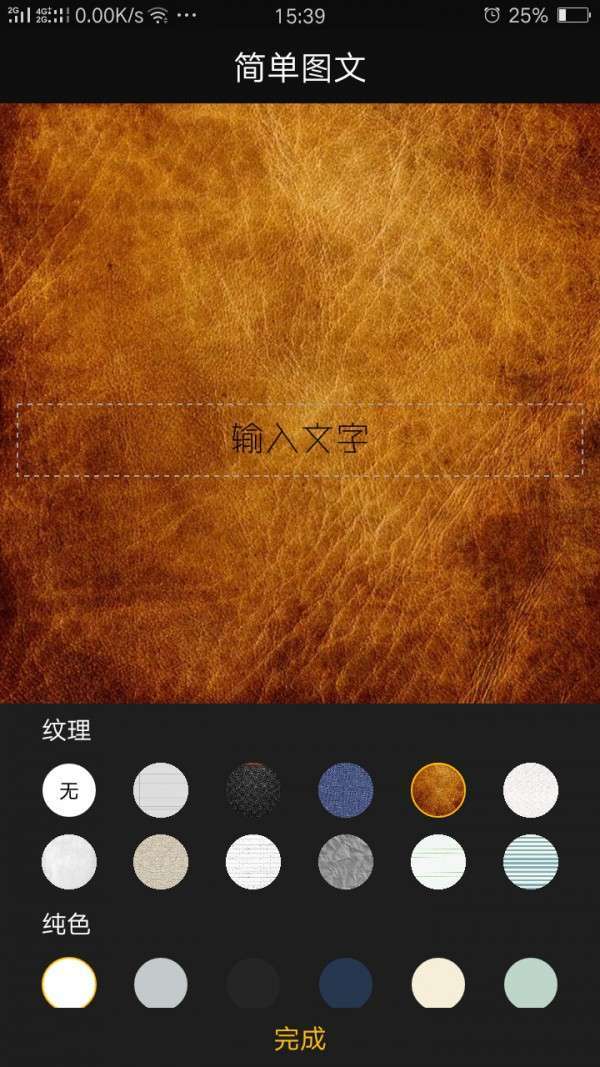The width and height of the screenshot is (600, 1067).
Task: Choose the beige sand texture
Action: (161, 861)
